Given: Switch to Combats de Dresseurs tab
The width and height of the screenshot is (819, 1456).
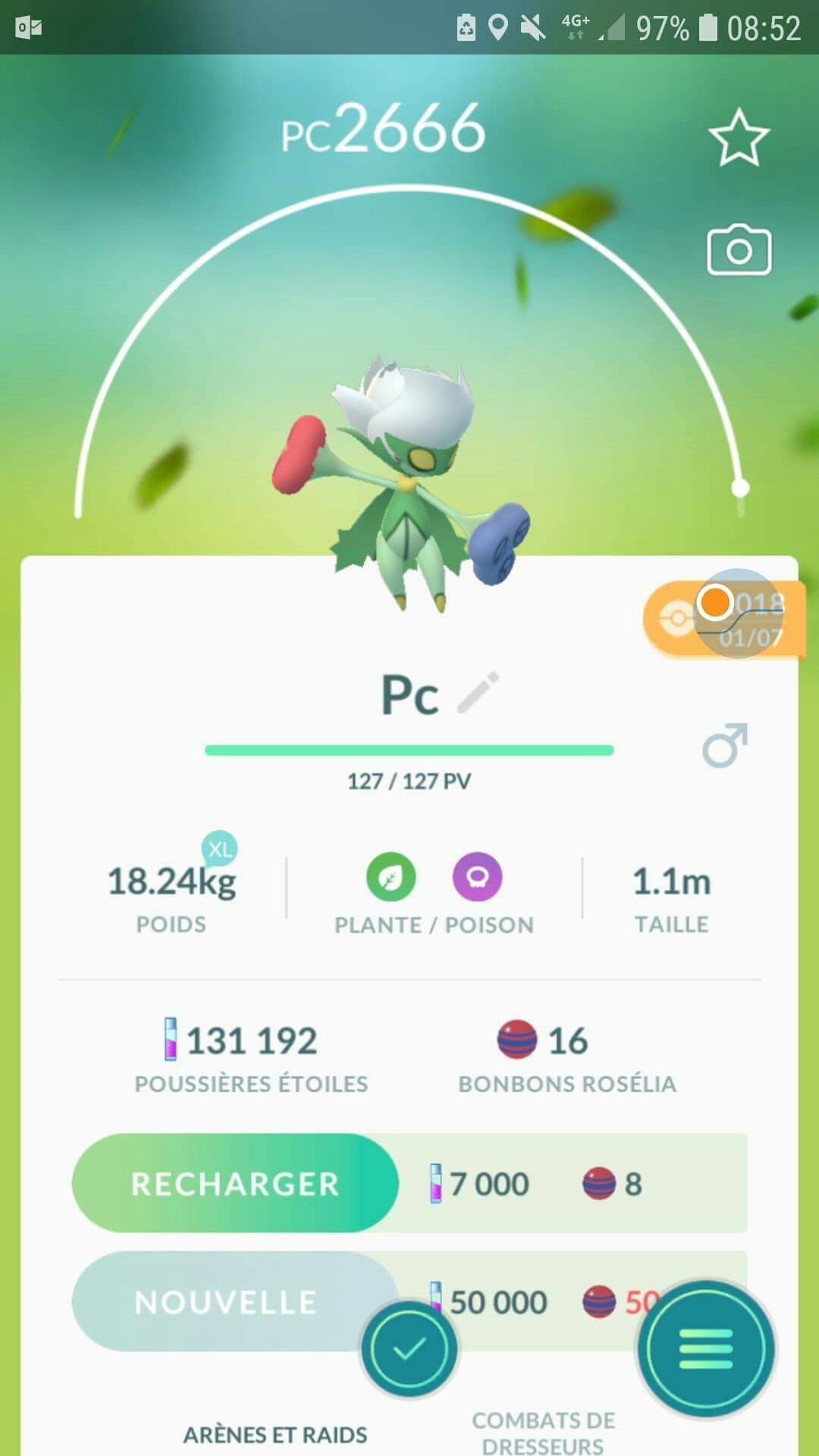Looking at the screenshot, I should tap(543, 1432).
